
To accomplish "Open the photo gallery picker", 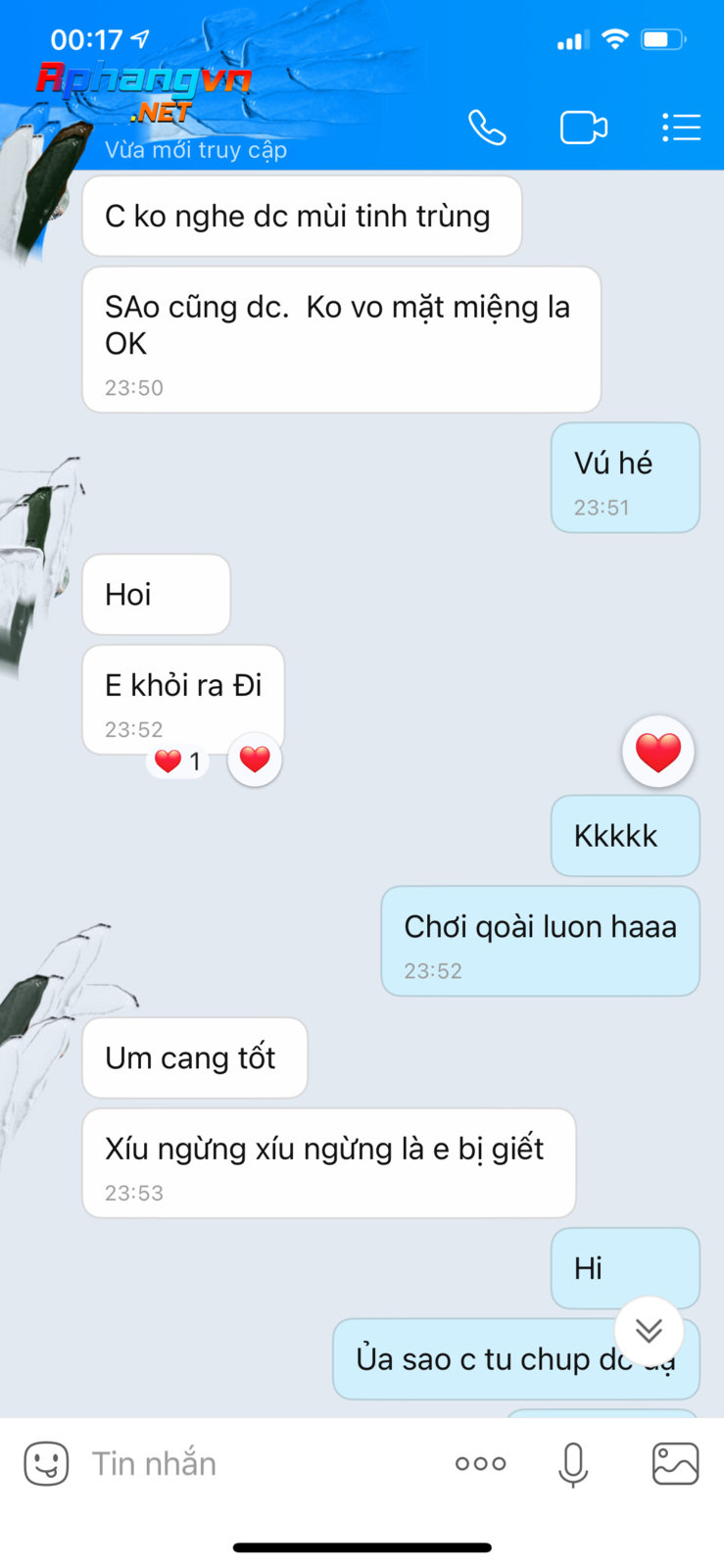I will pyautogui.click(x=675, y=1464).
